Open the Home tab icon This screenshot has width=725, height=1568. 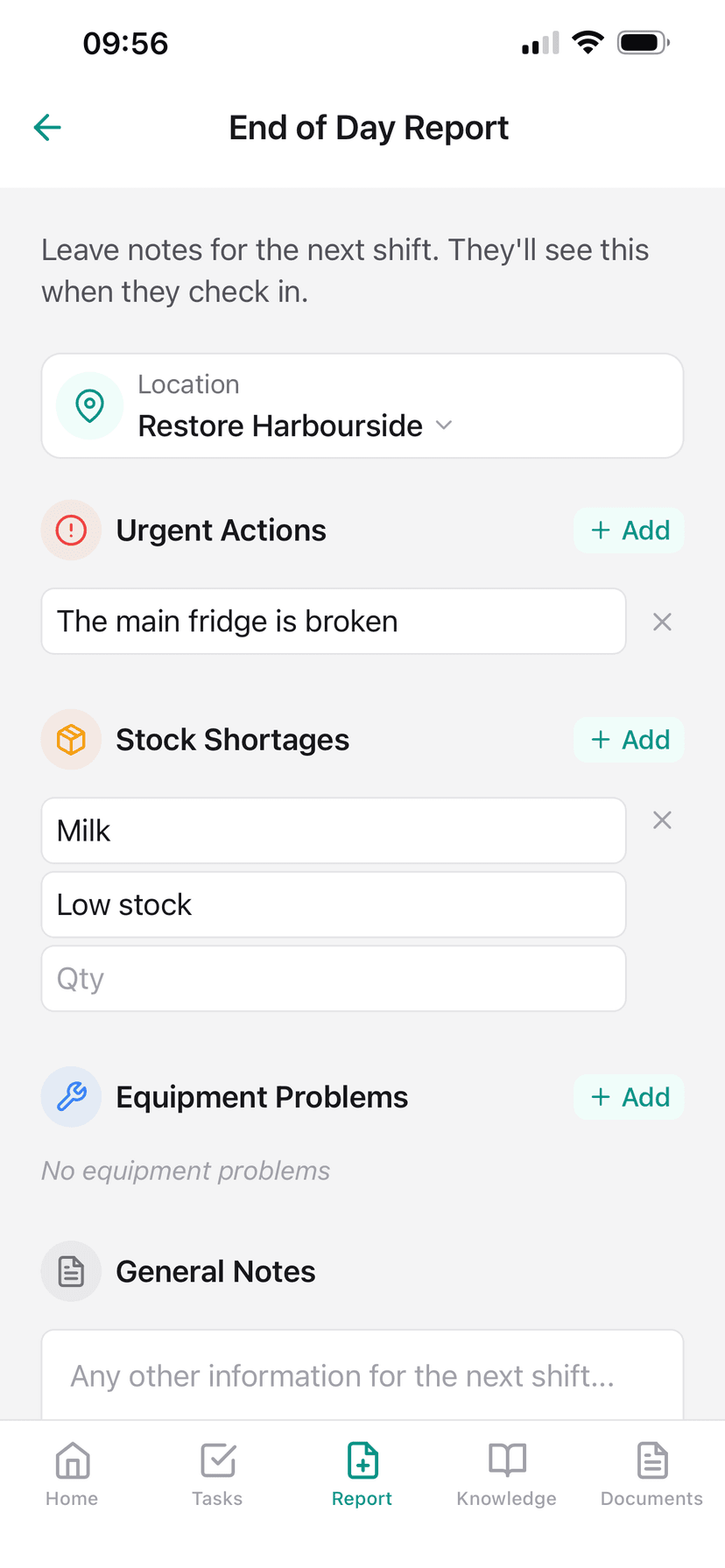coord(71,1460)
